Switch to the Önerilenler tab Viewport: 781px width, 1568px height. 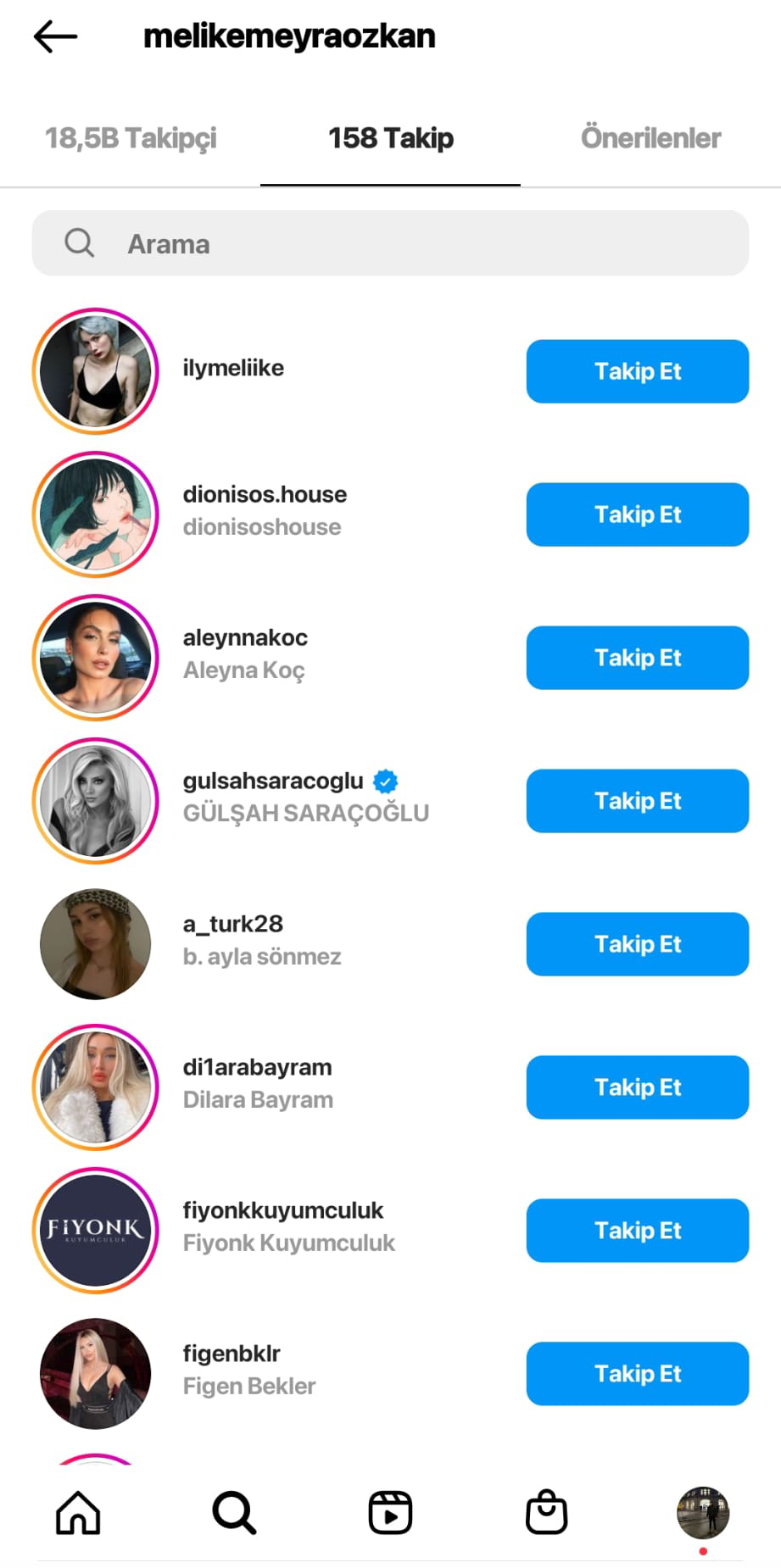coord(650,138)
